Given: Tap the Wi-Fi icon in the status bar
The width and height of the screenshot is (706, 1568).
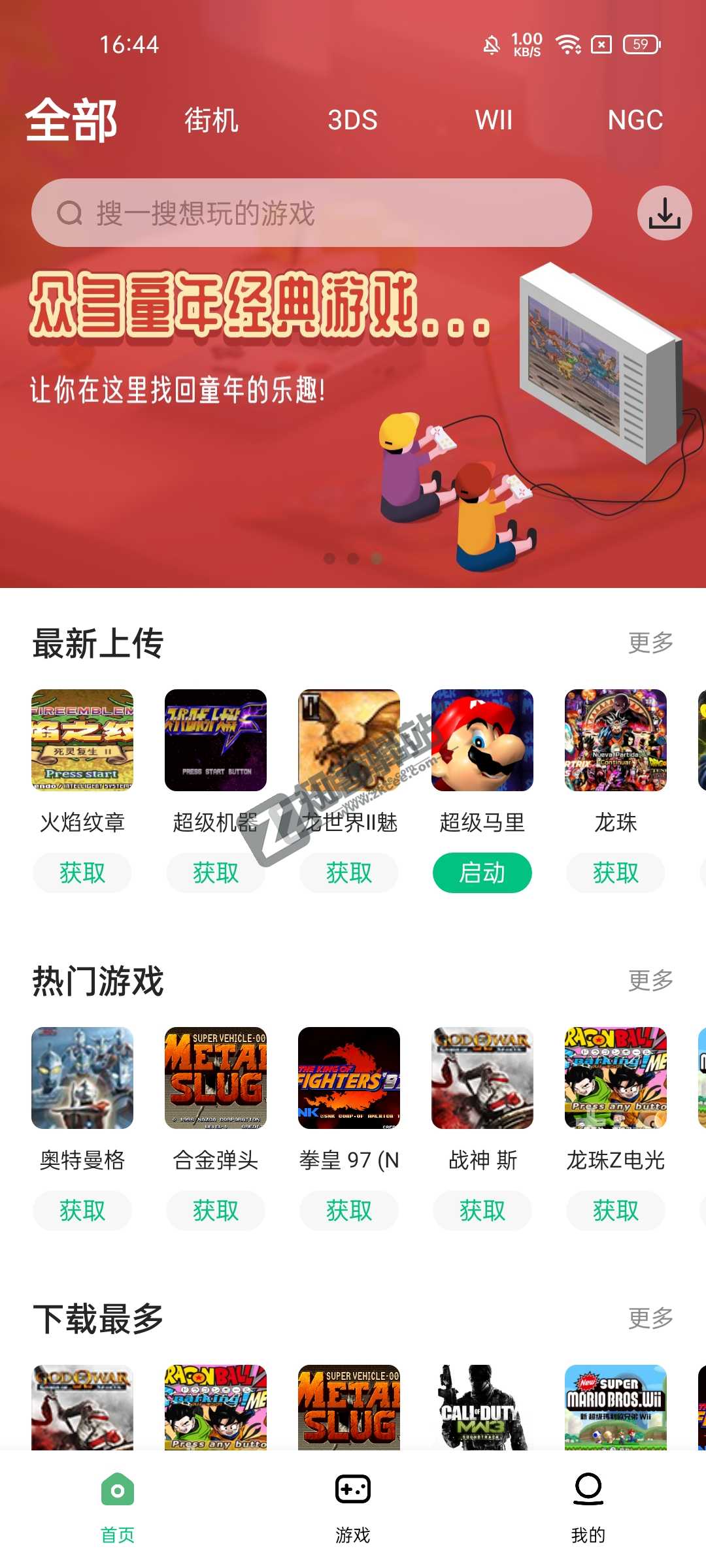Looking at the screenshot, I should (x=566, y=45).
